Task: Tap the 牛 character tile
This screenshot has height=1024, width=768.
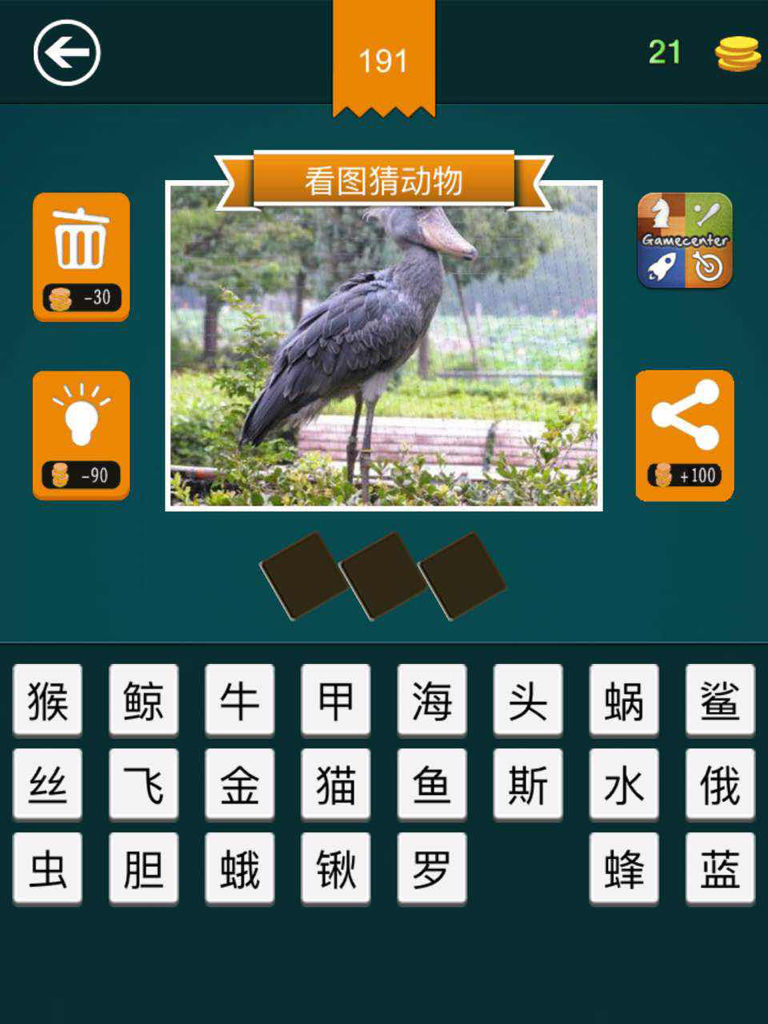Action: (240, 700)
